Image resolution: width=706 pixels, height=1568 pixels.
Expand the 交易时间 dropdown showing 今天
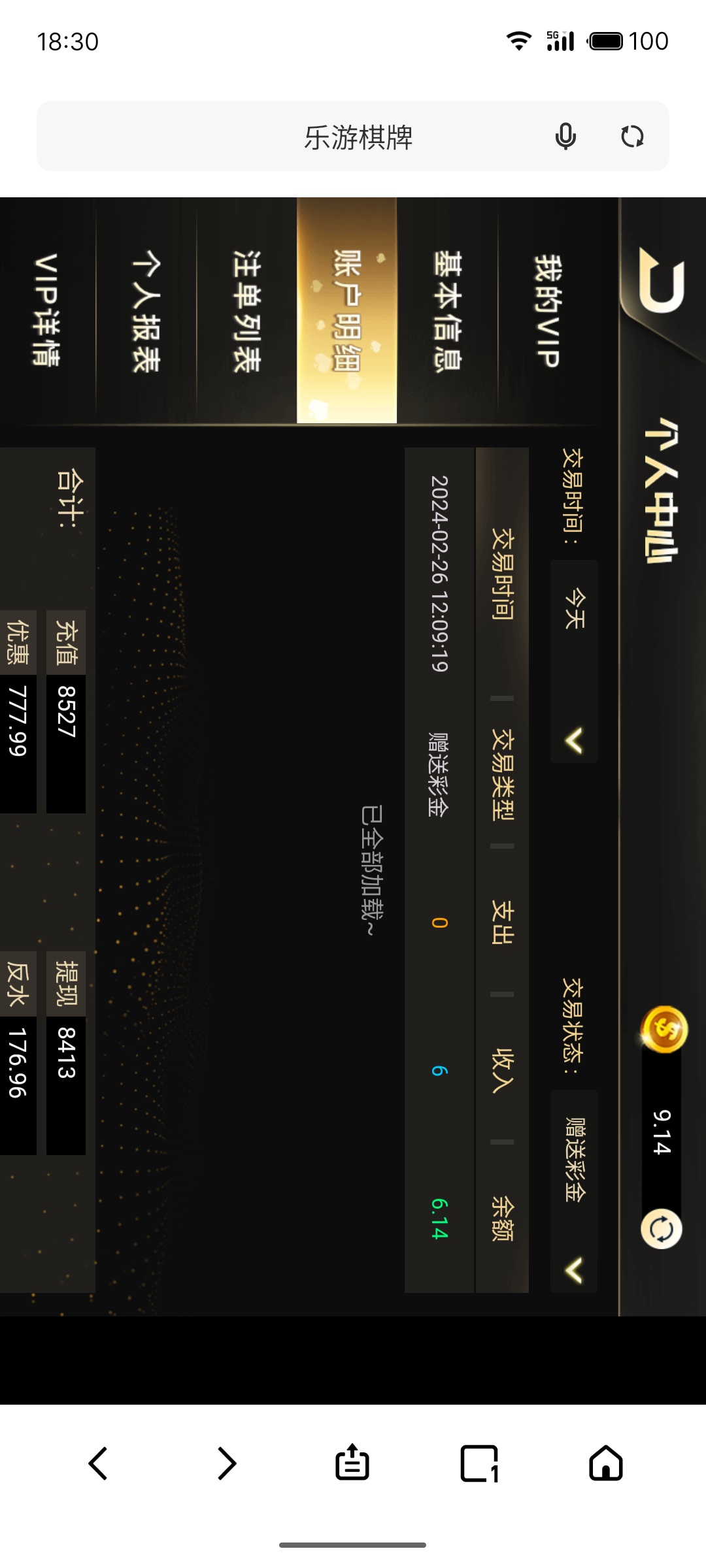click(x=574, y=661)
